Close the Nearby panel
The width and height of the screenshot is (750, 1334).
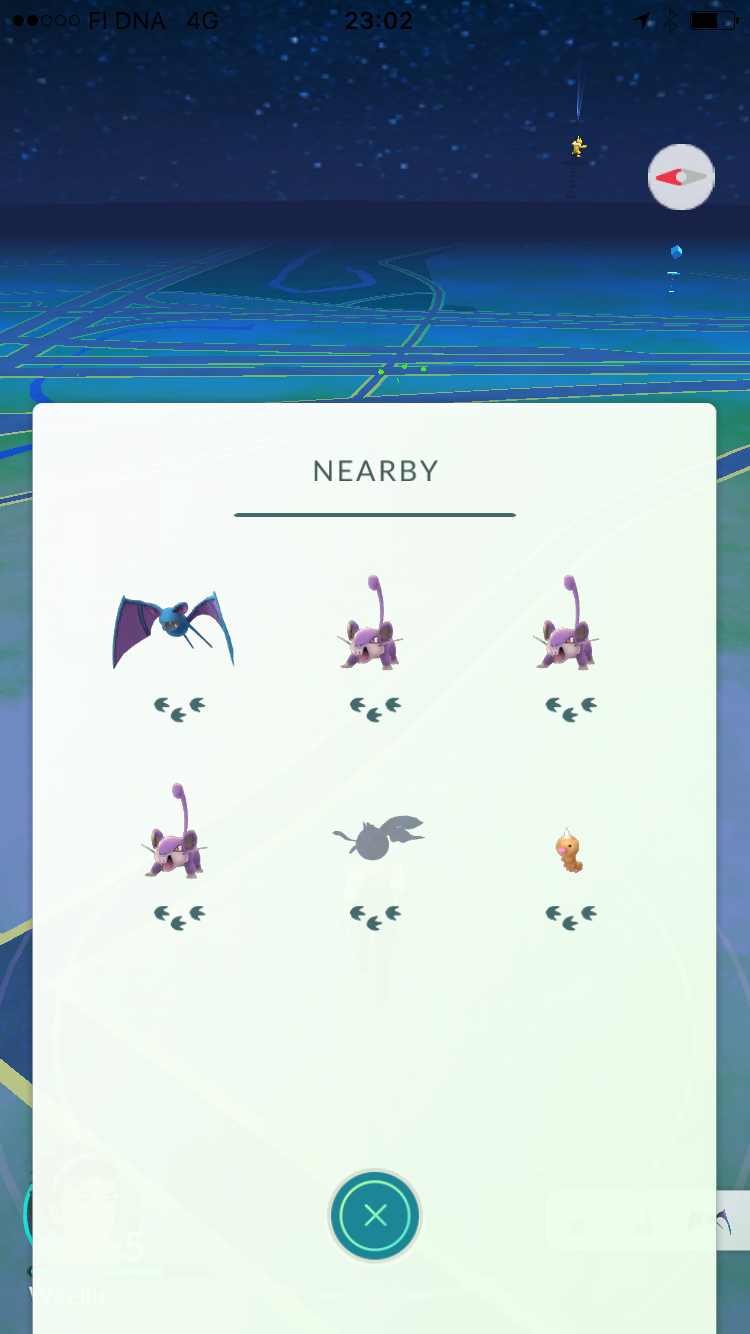375,1215
